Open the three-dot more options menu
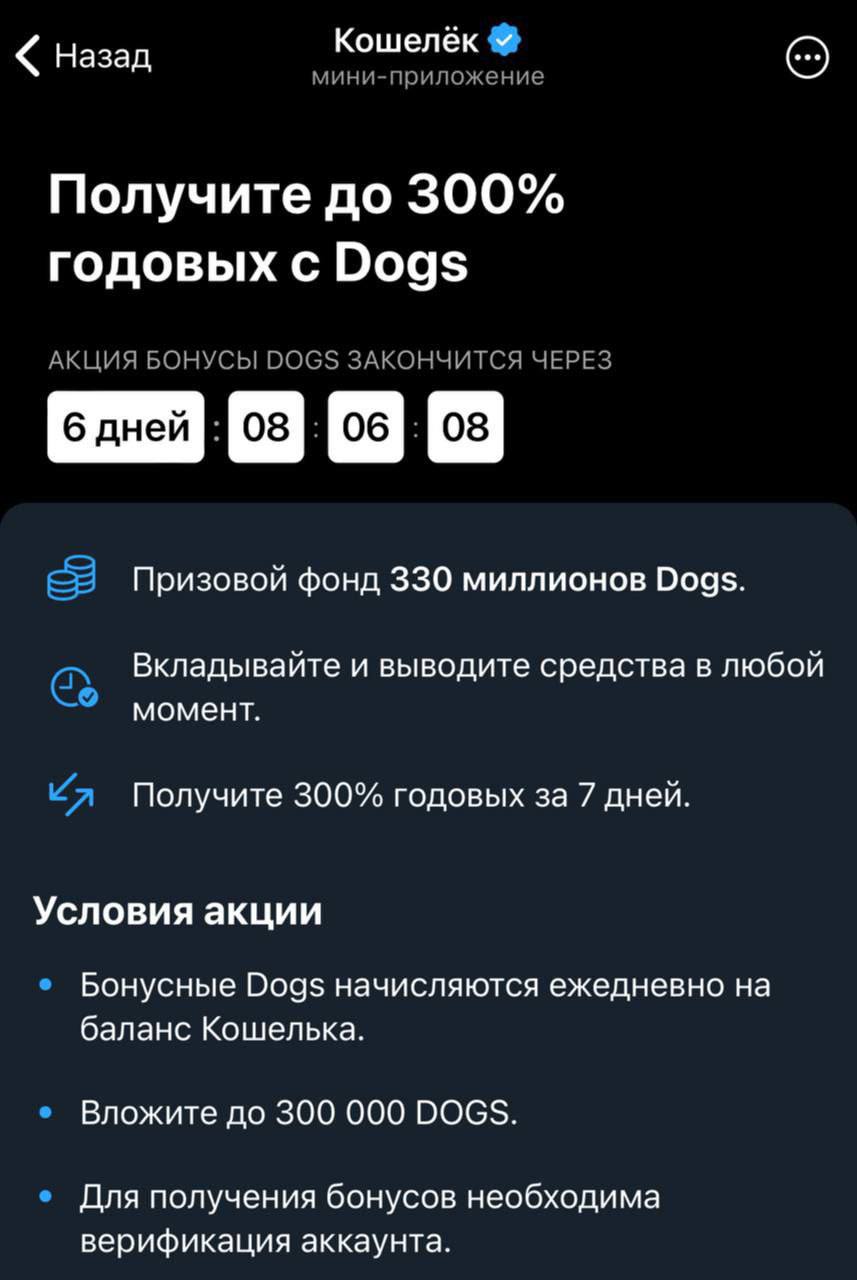Viewport: 857px width, 1280px height. (807, 59)
